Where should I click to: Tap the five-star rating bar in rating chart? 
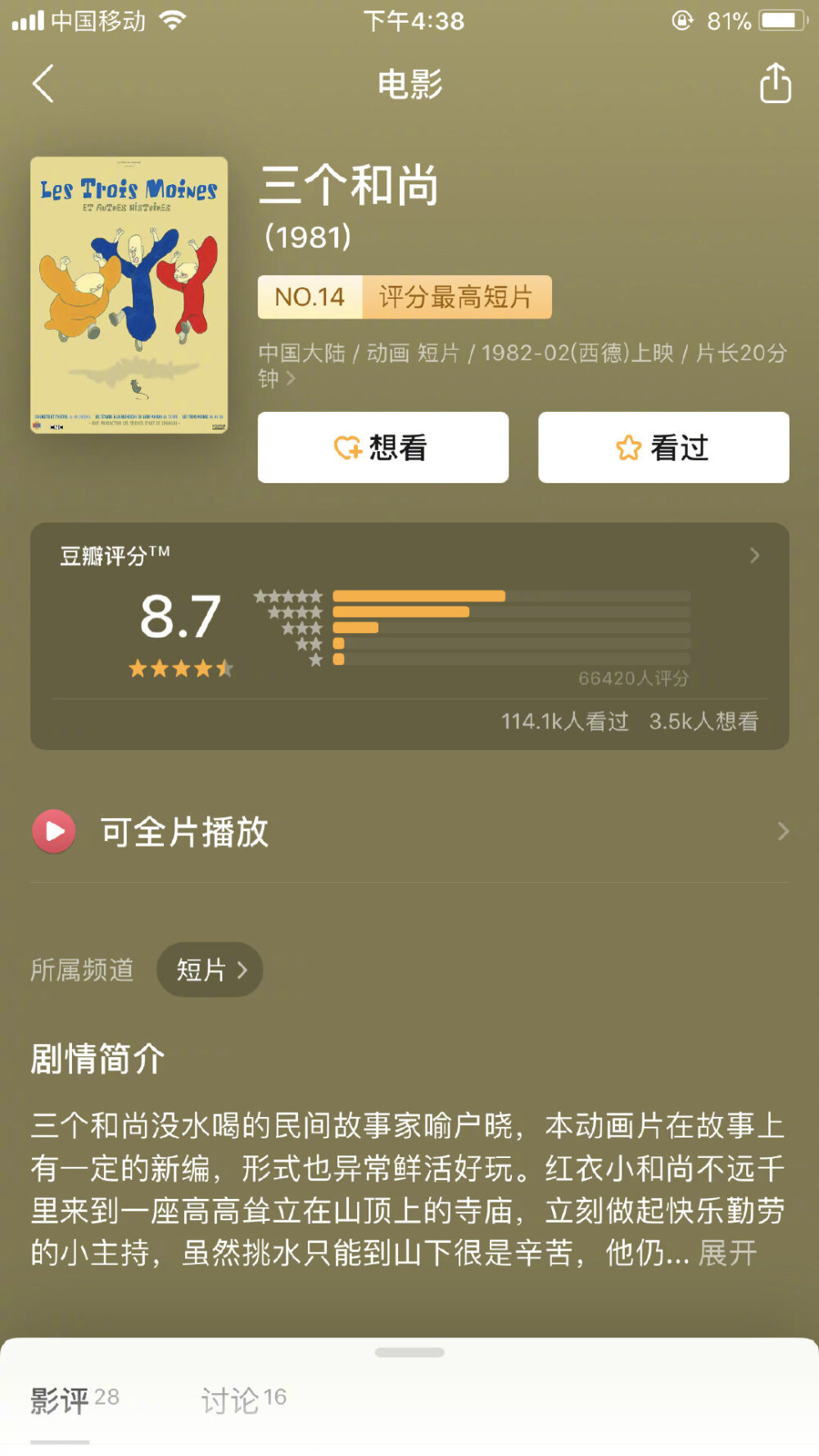(422, 596)
